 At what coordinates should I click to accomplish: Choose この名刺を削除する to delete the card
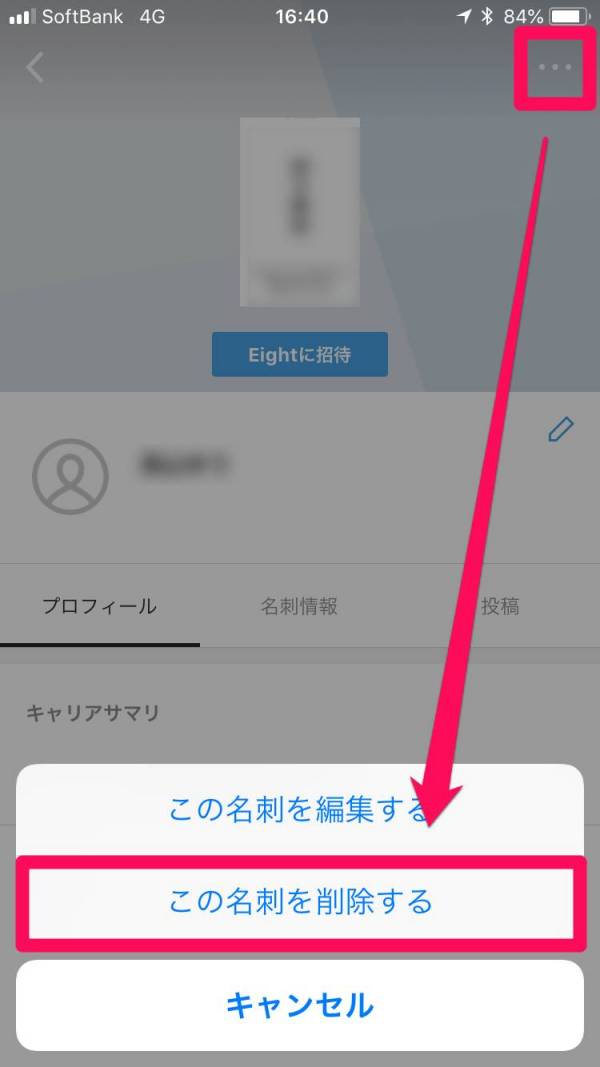click(300, 902)
